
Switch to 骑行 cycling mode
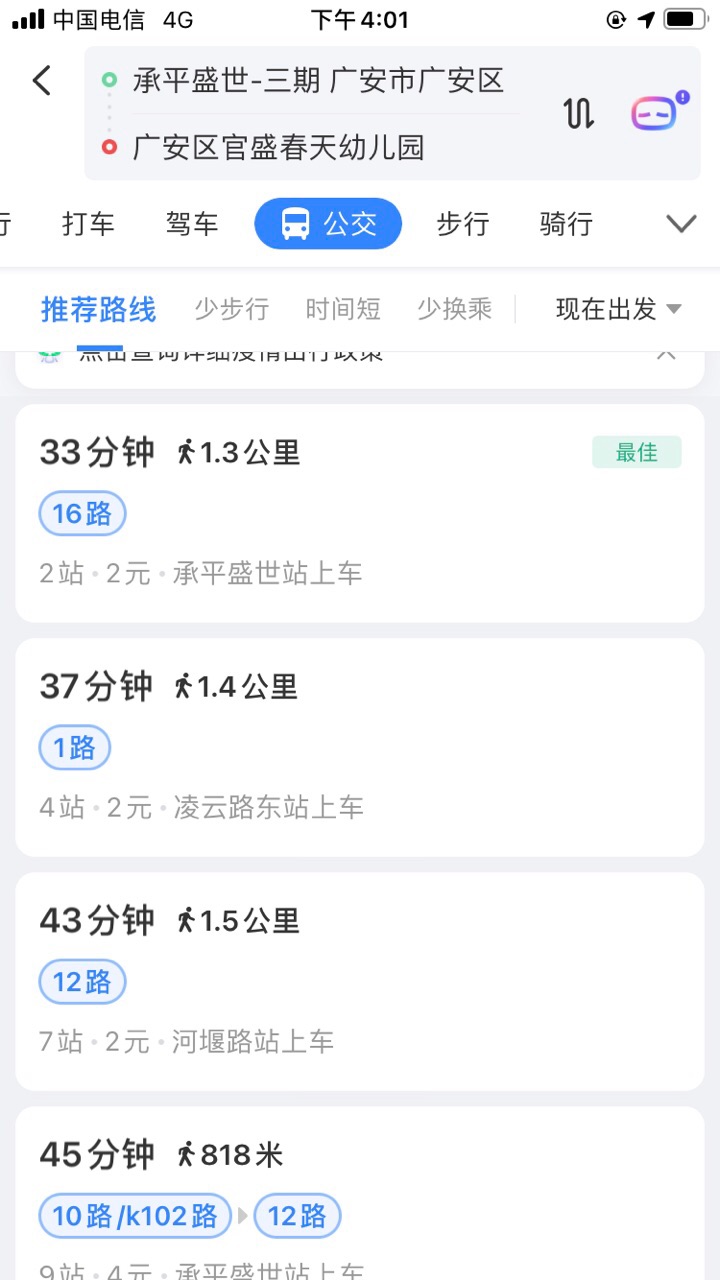coord(566,224)
